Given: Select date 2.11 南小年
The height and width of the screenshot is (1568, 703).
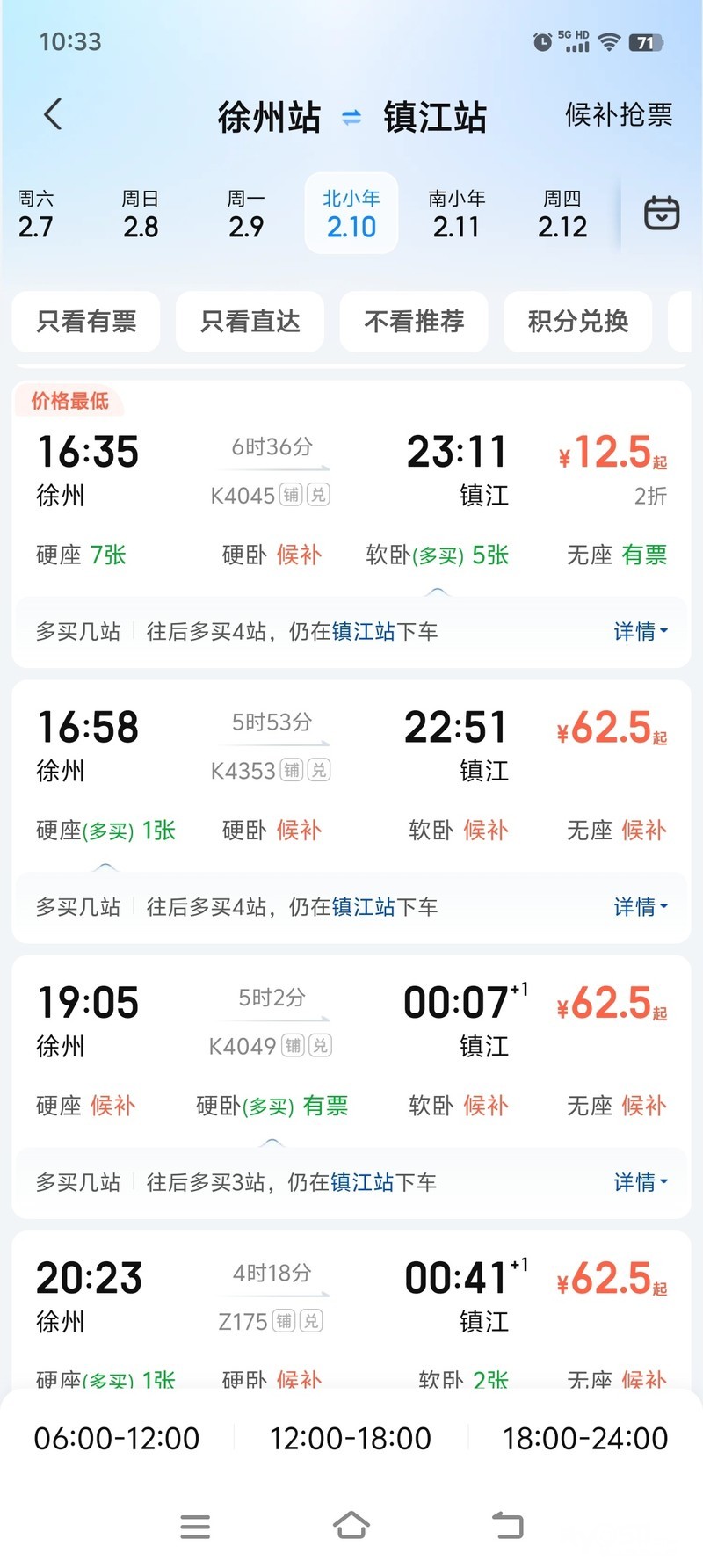Looking at the screenshot, I should (457, 214).
